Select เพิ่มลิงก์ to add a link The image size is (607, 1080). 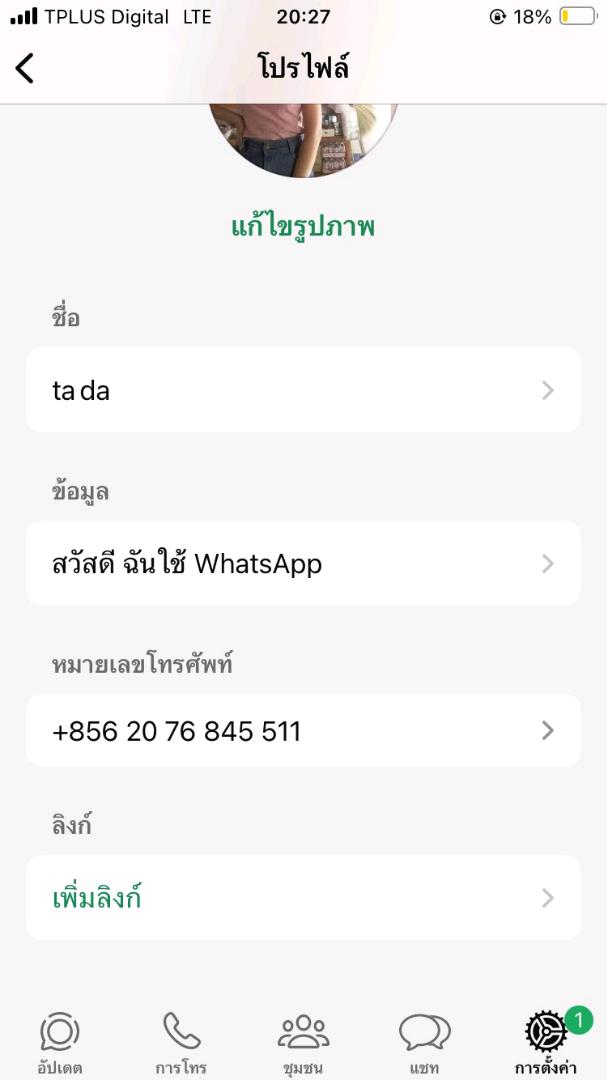(x=303, y=897)
